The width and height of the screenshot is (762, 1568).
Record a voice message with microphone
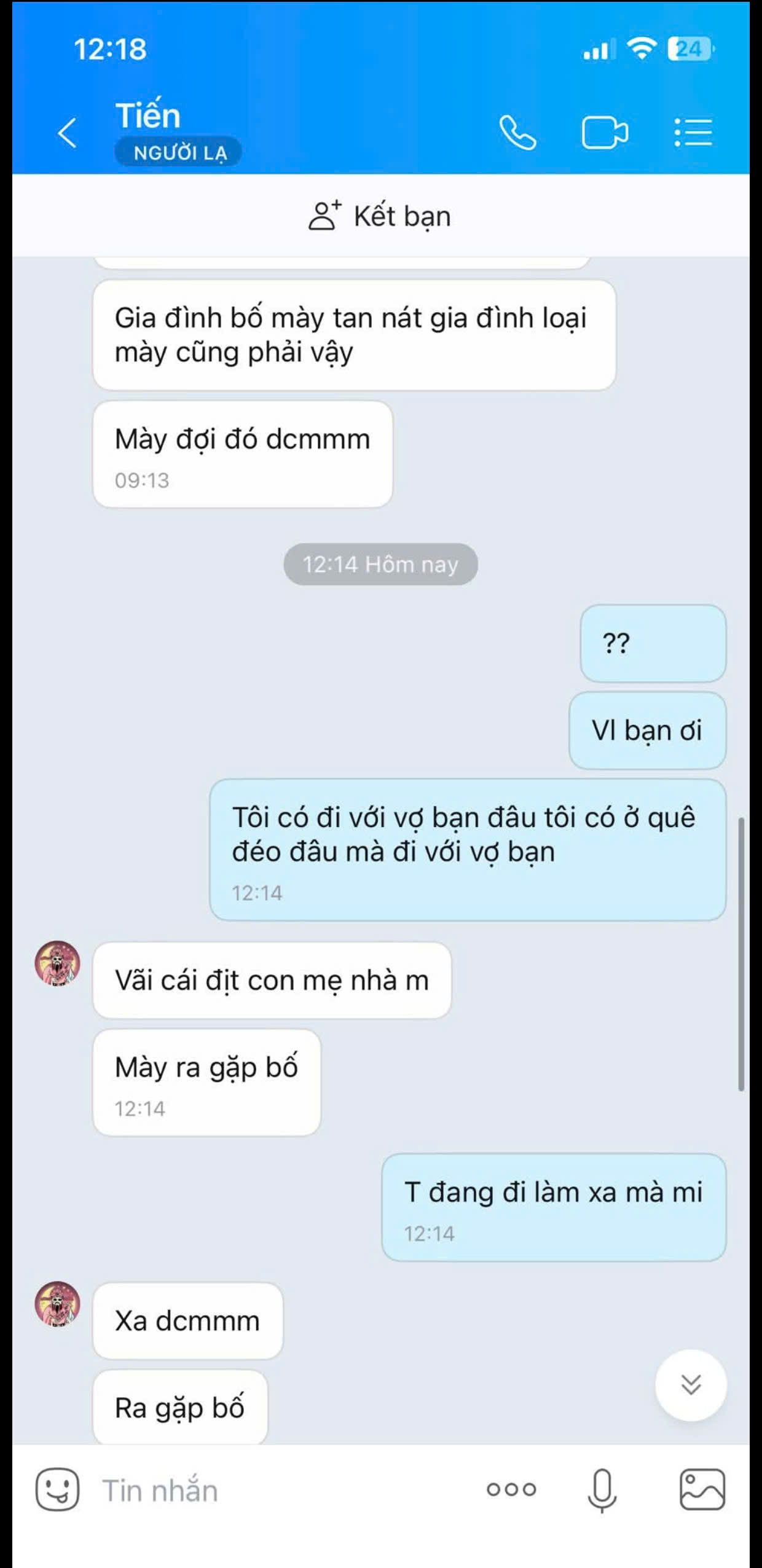coord(602,1489)
